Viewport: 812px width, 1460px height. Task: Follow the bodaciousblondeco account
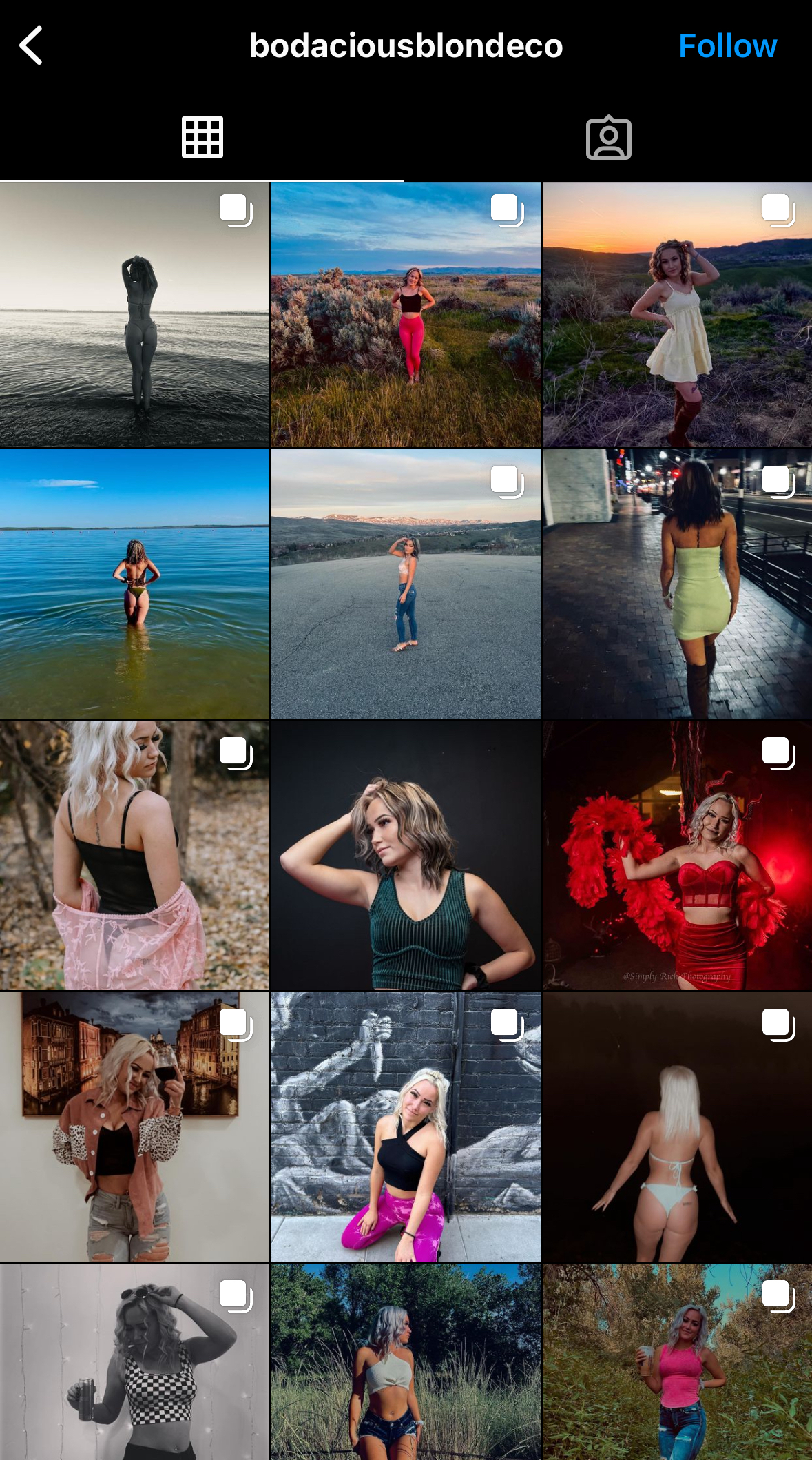tap(727, 46)
